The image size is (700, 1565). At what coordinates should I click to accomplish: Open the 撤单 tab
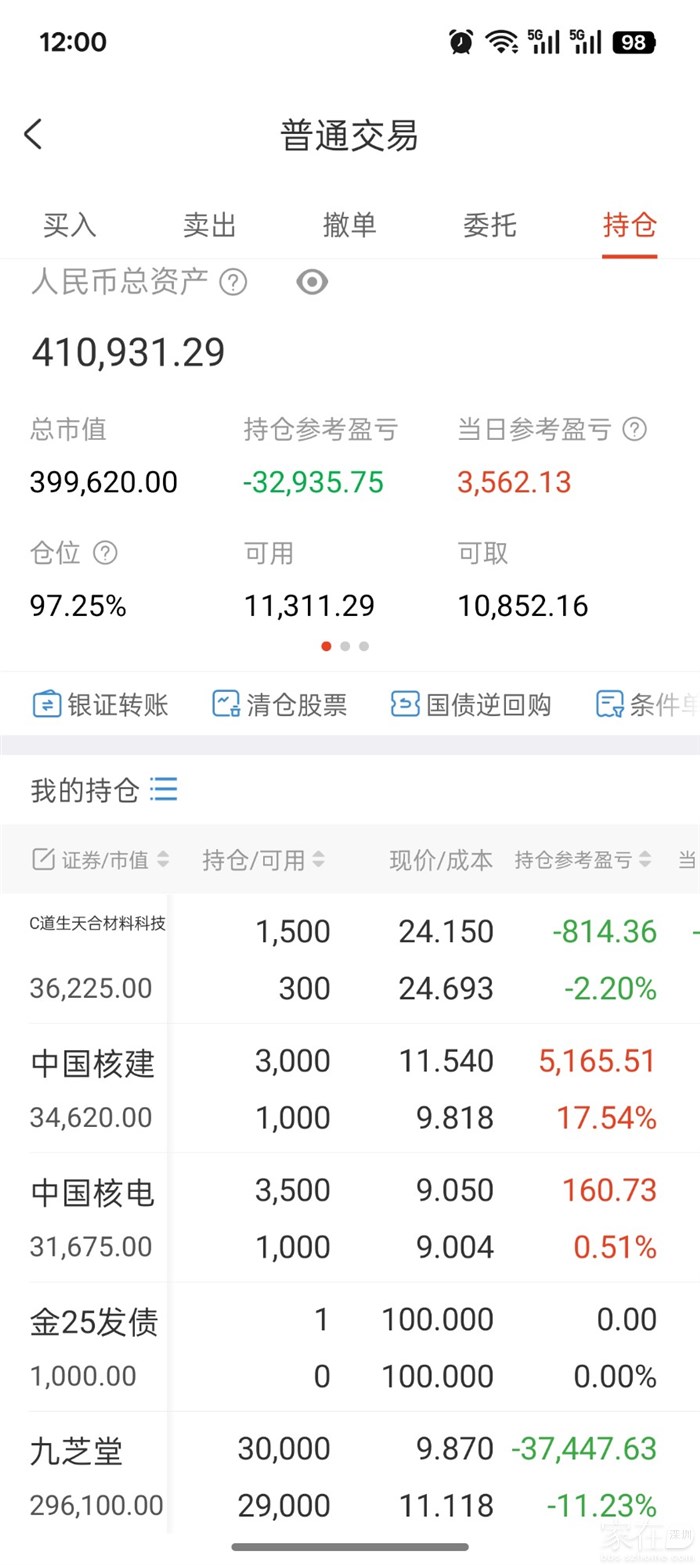(350, 225)
